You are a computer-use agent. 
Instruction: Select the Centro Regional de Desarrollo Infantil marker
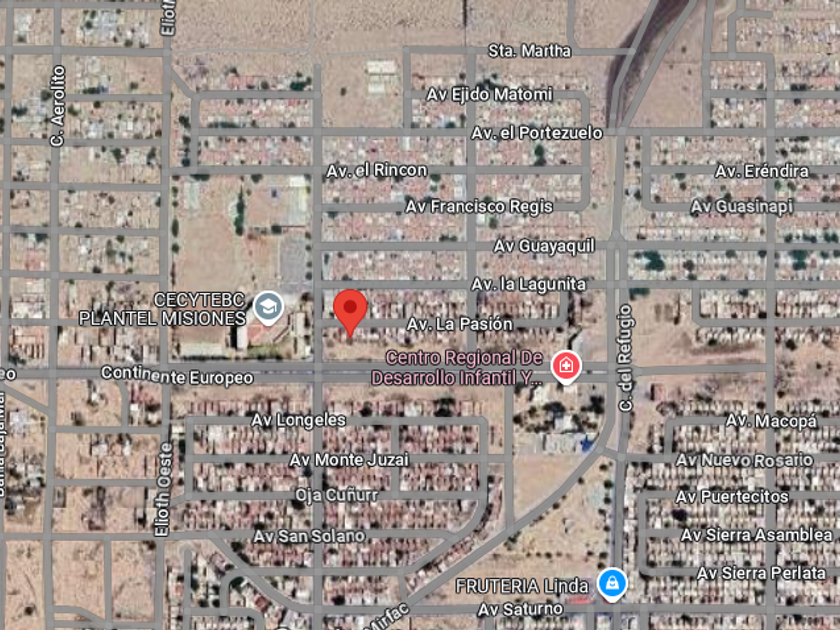point(565,367)
